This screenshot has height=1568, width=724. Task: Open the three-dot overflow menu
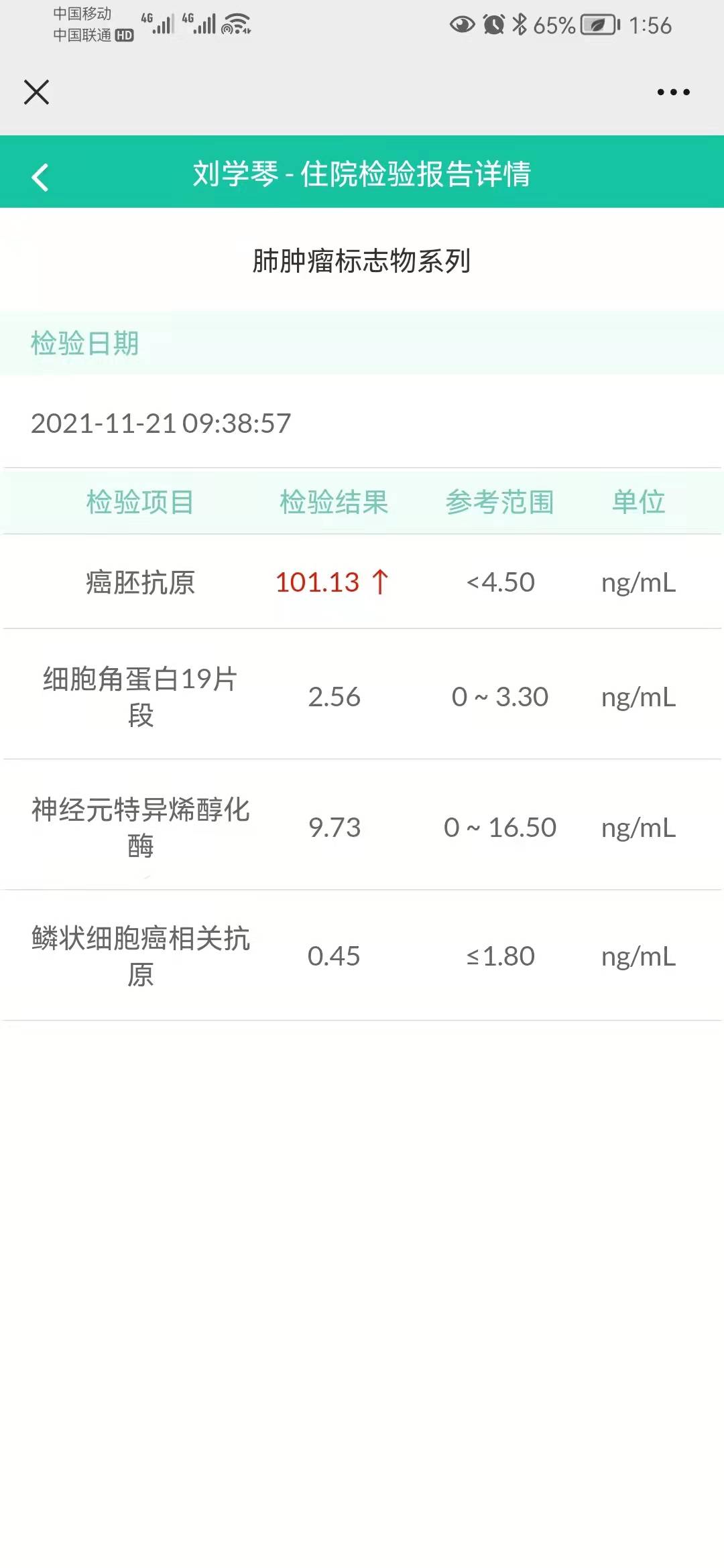click(673, 92)
